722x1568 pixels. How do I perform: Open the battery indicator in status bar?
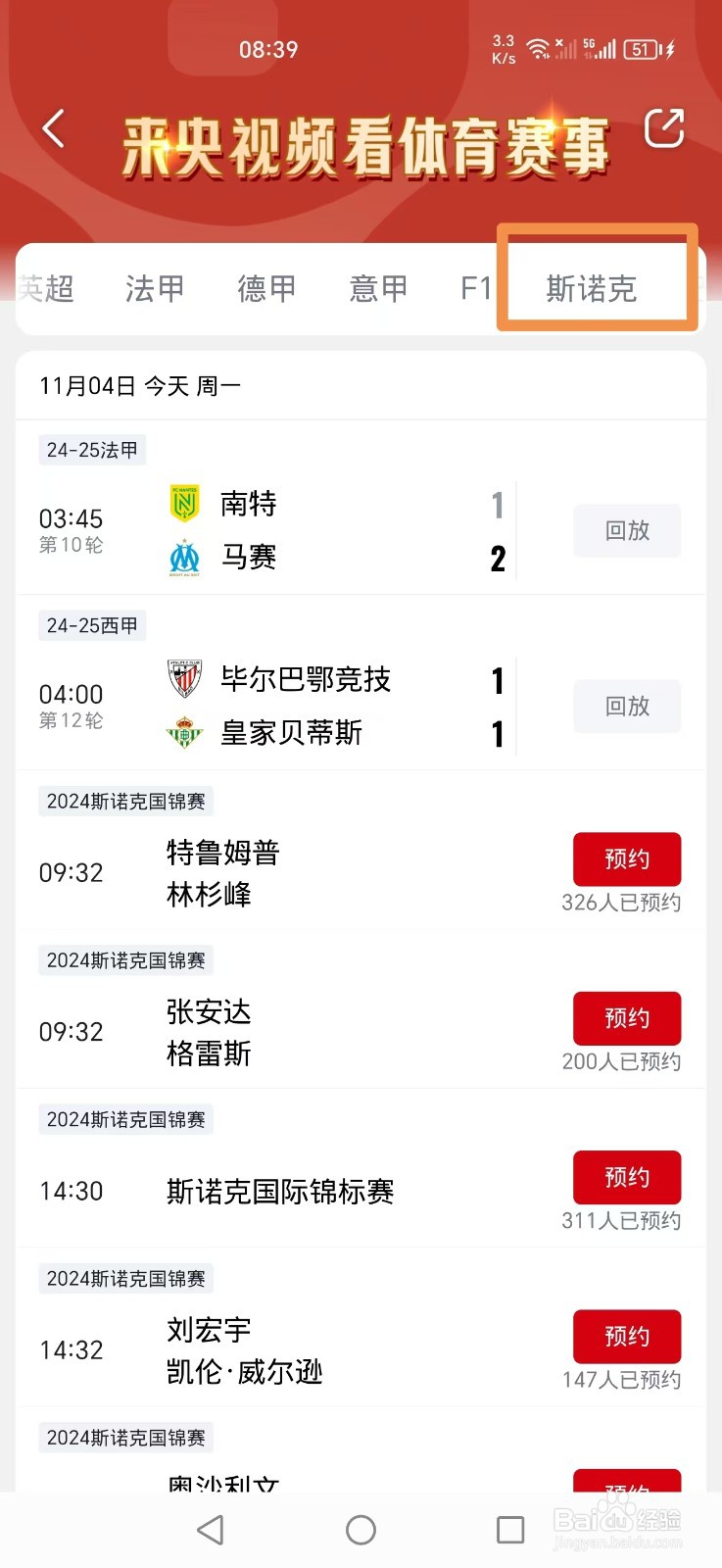pos(641,49)
